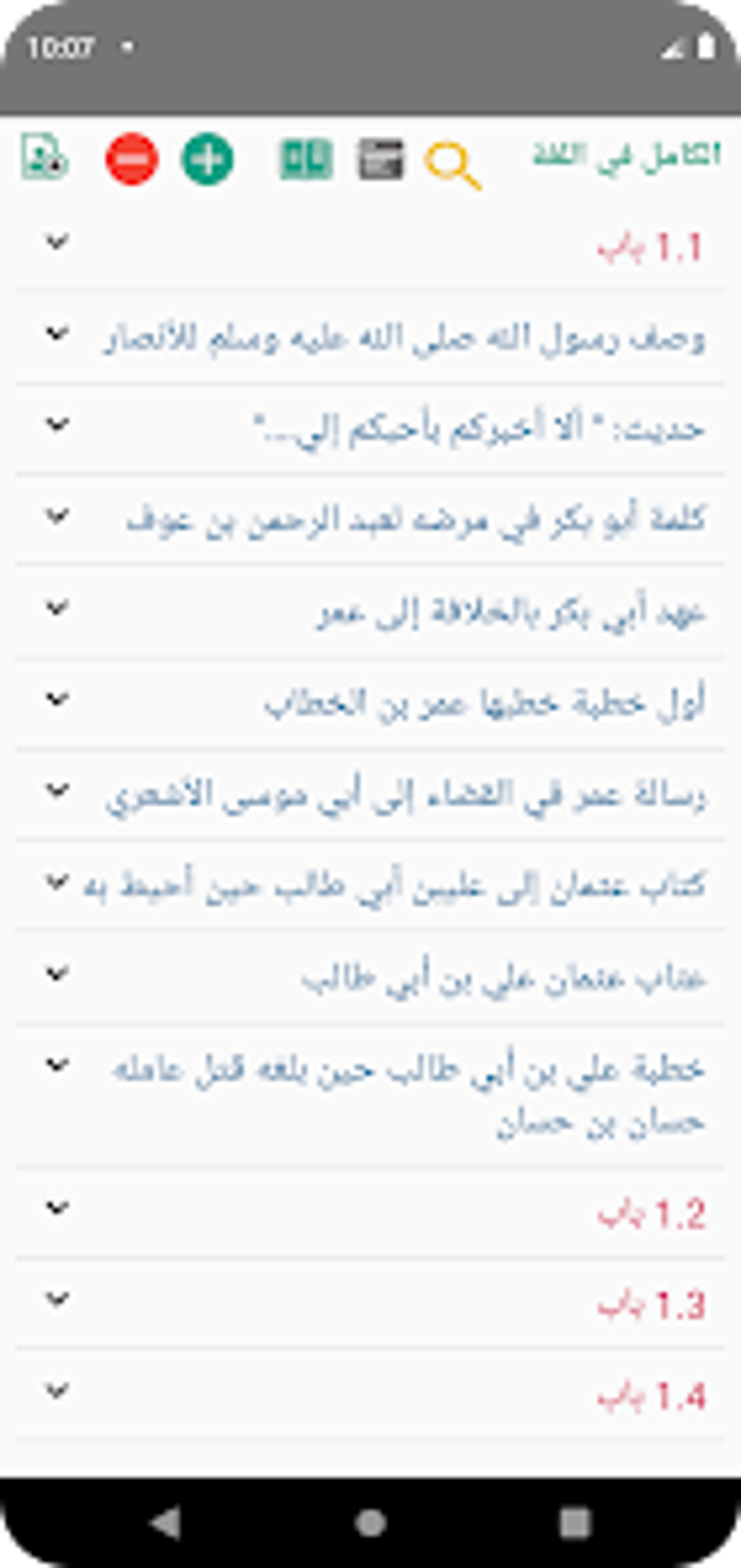Viewport: 741px width, 1568px height.
Task: Open أول خطبة خطبها عمر بن الخطاب
Action: 485,703
